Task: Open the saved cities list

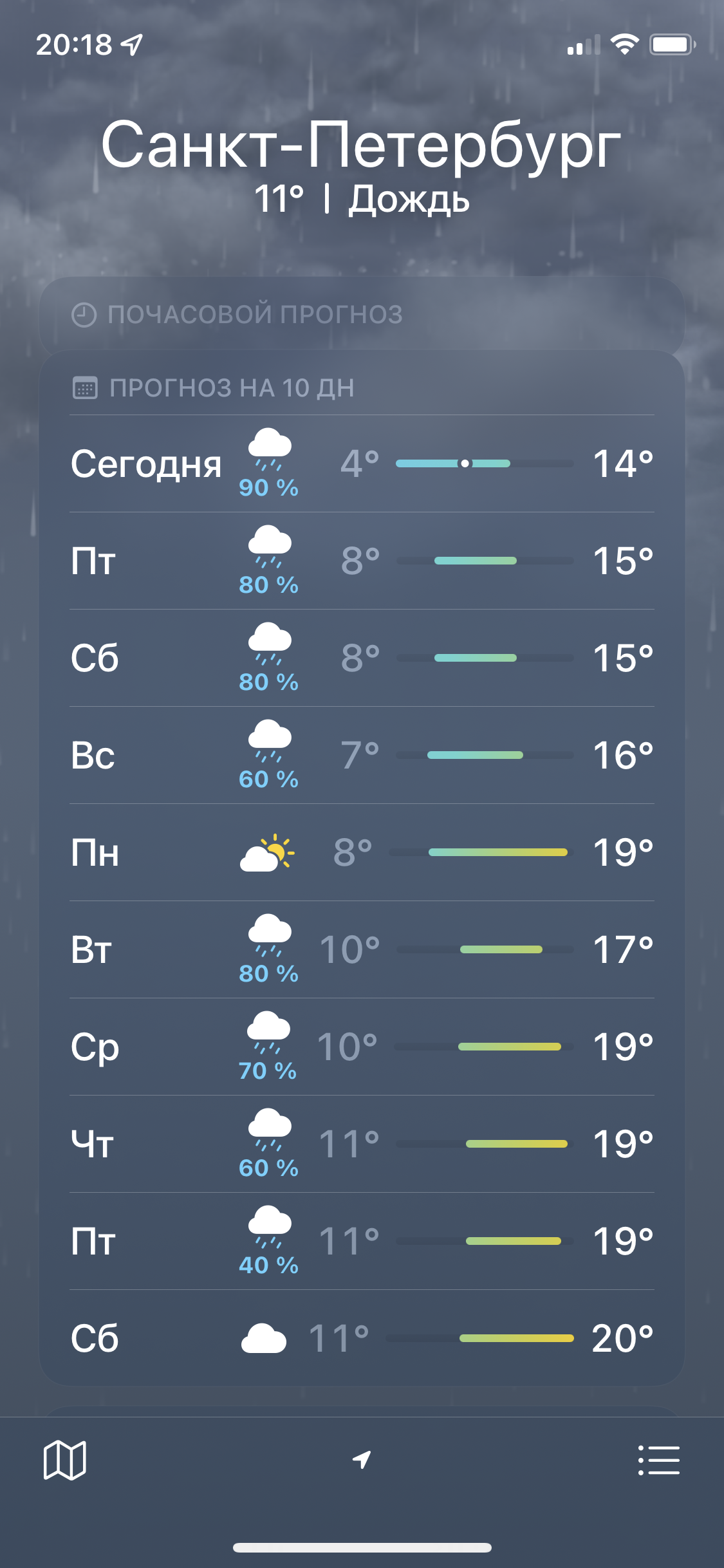Action: click(x=658, y=1460)
